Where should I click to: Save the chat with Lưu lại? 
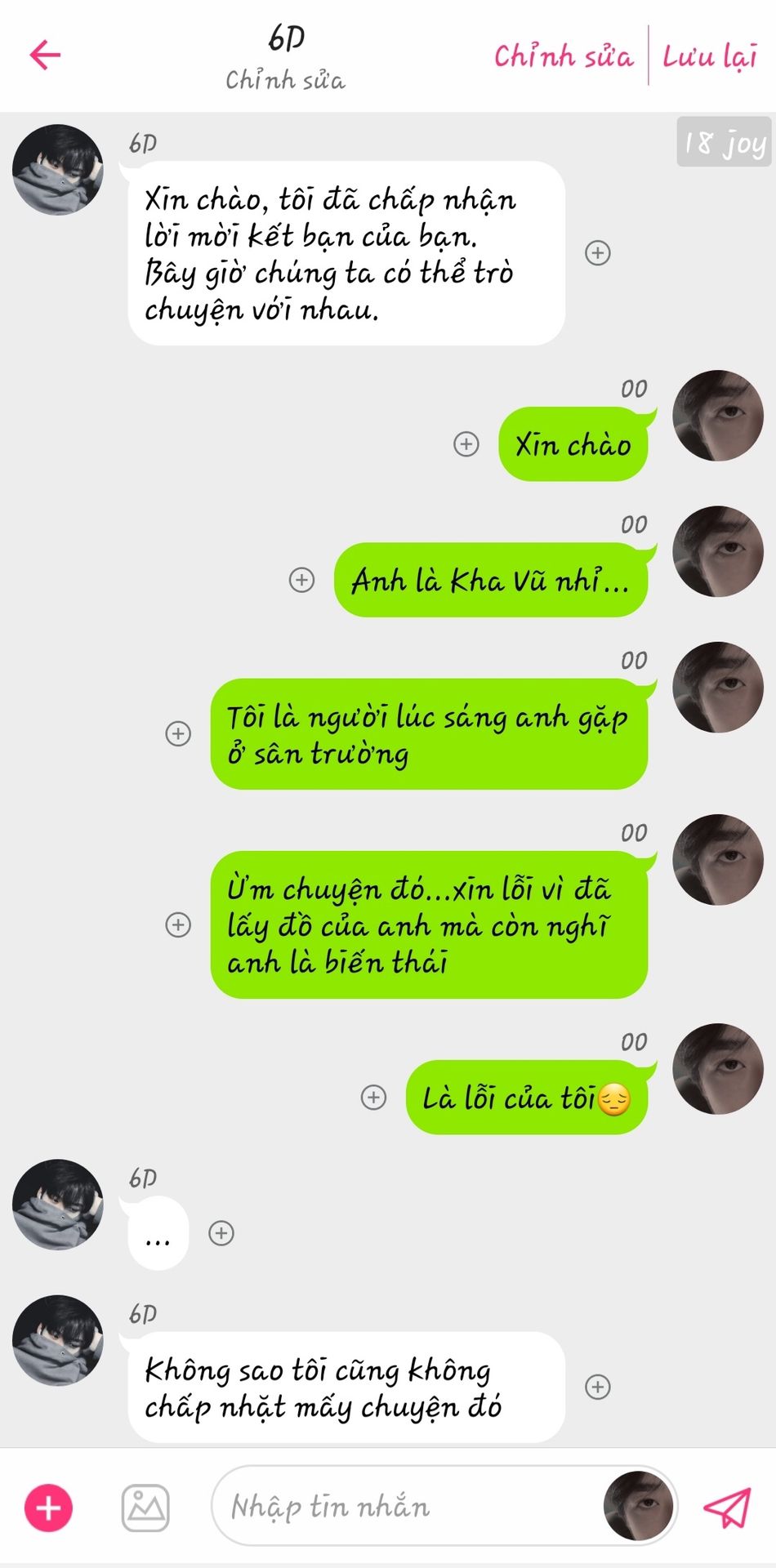709,56
